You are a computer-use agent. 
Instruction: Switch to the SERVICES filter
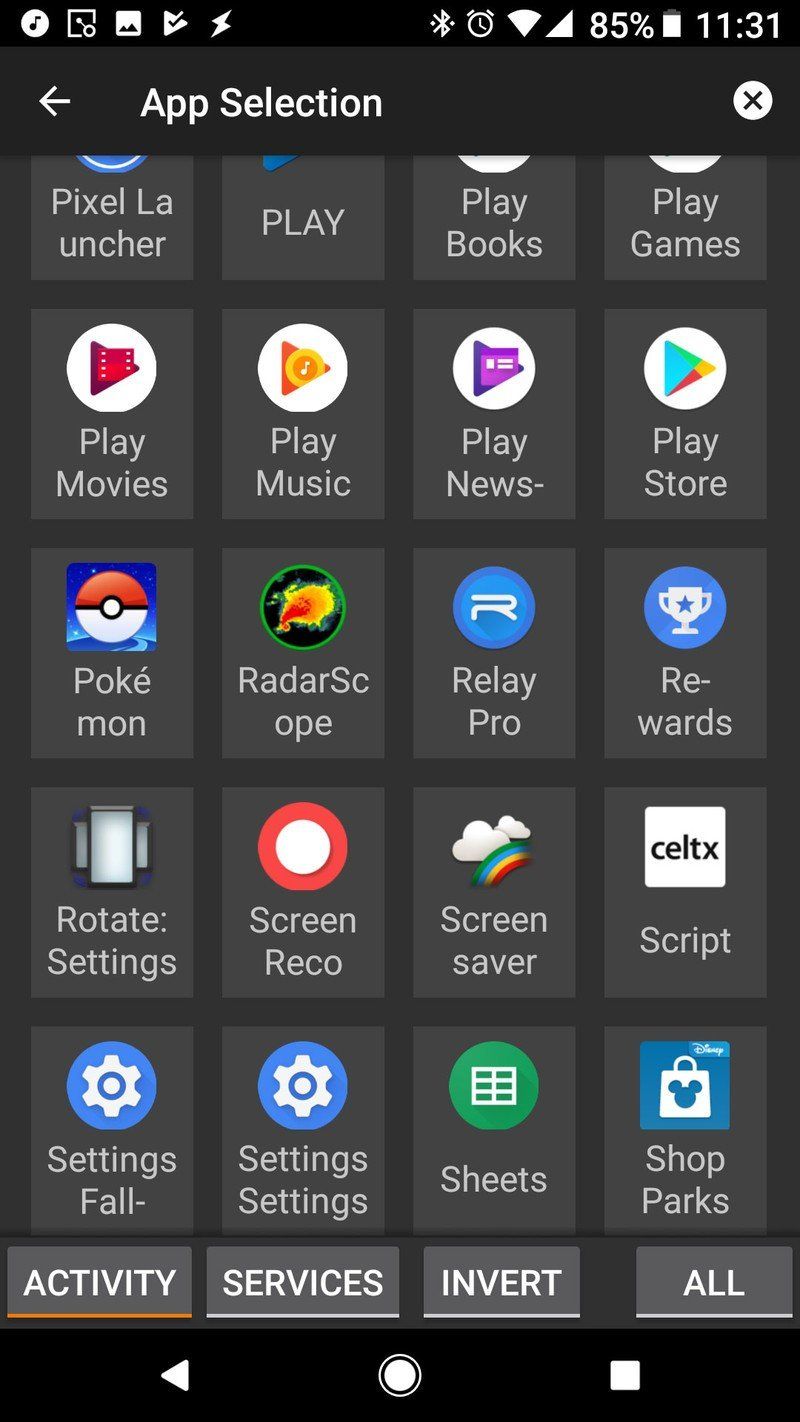[x=303, y=1282]
